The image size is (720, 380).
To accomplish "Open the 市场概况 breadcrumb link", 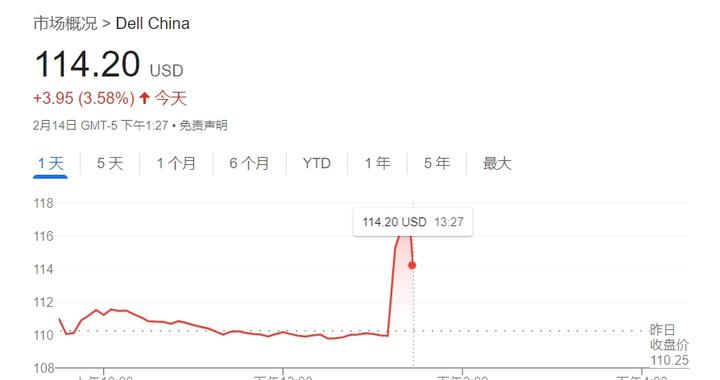I will (65, 23).
